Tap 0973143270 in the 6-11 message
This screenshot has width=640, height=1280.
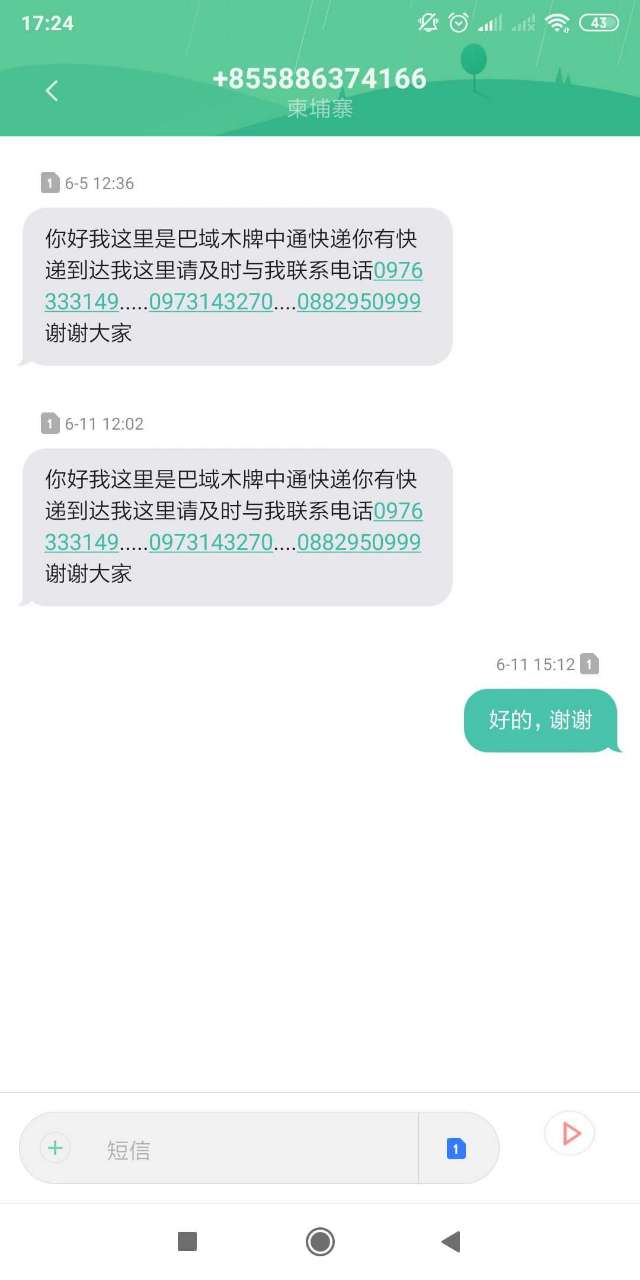pyautogui.click(x=211, y=543)
